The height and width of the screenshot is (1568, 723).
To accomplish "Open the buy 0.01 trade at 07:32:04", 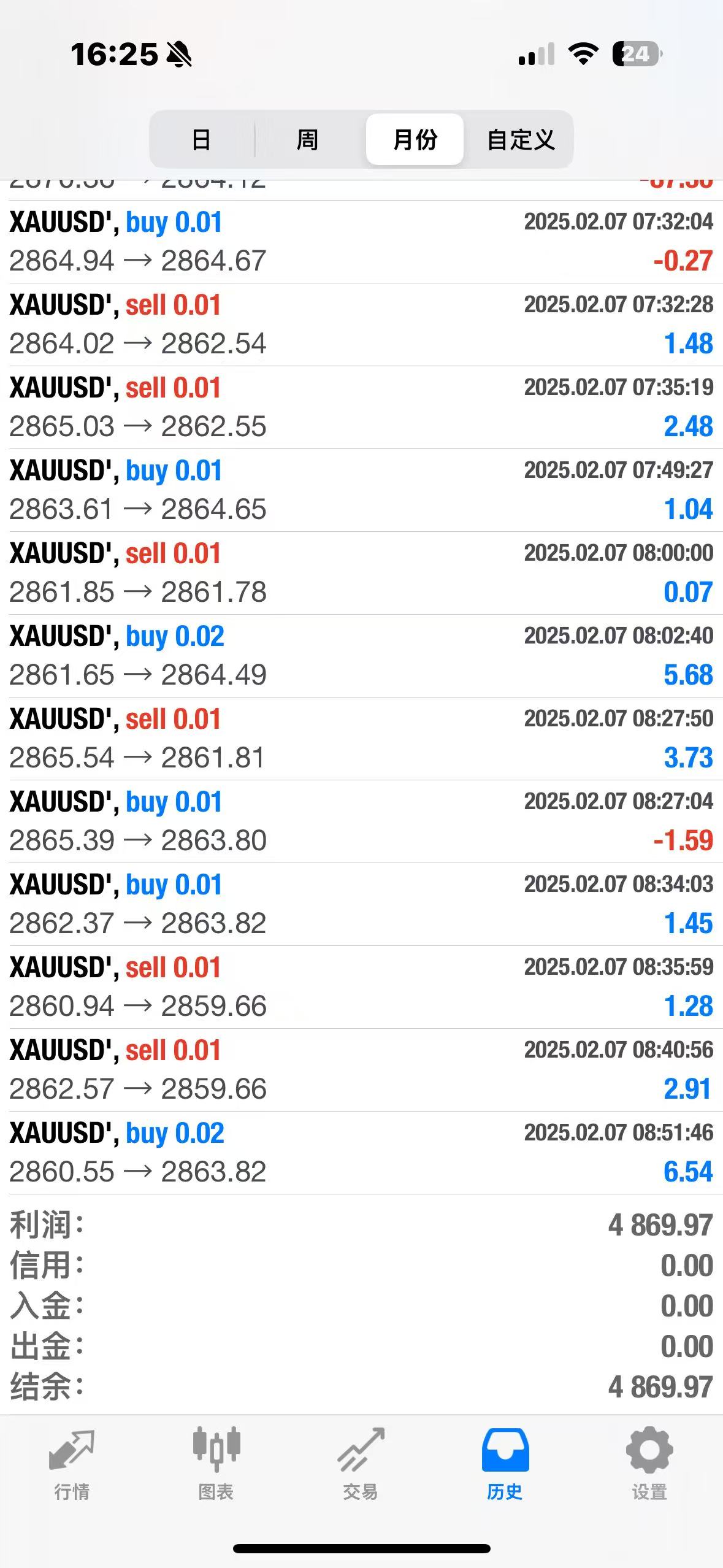I will (361, 242).
